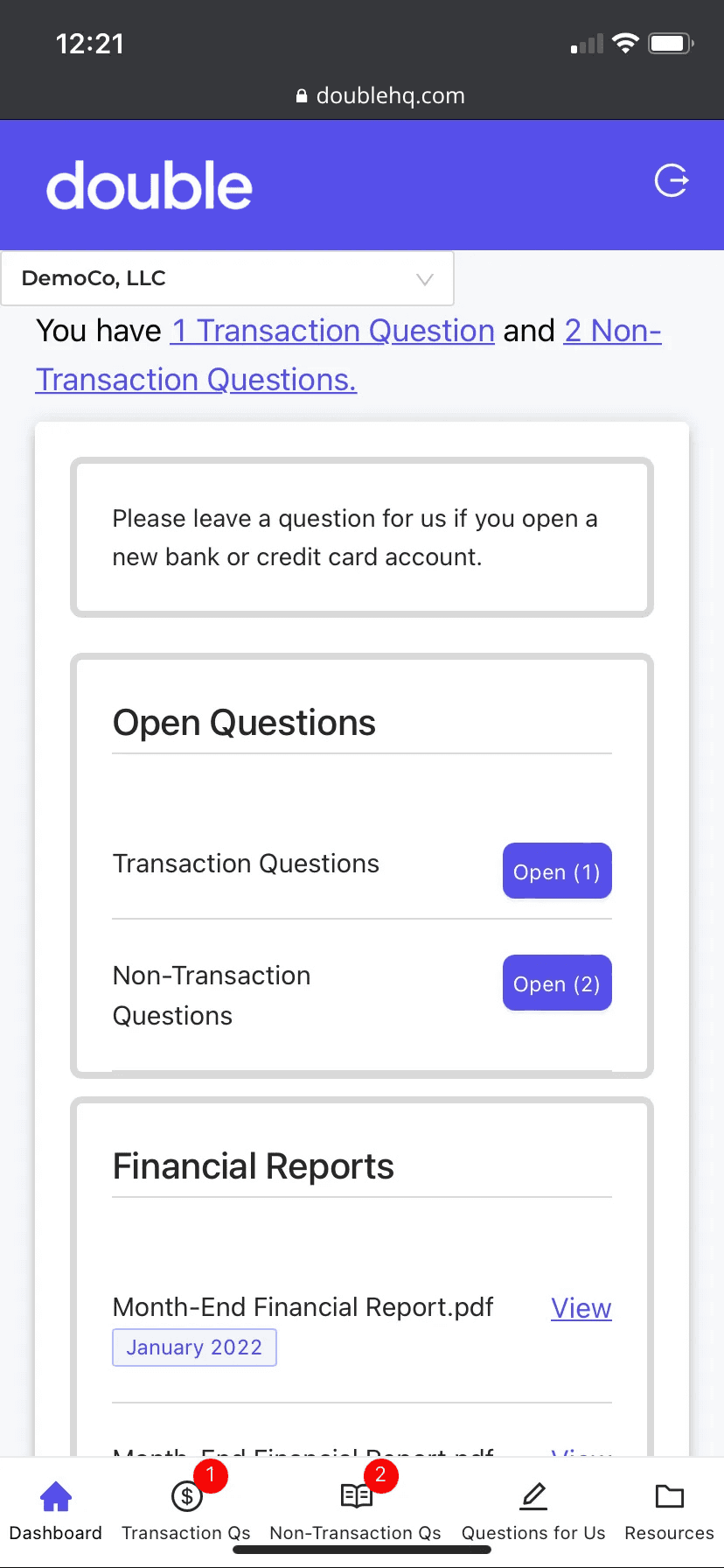Screen dimensions: 724x1568
Task: Expand the DemoCo, LLC company dropdown
Action: pos(227,278)
